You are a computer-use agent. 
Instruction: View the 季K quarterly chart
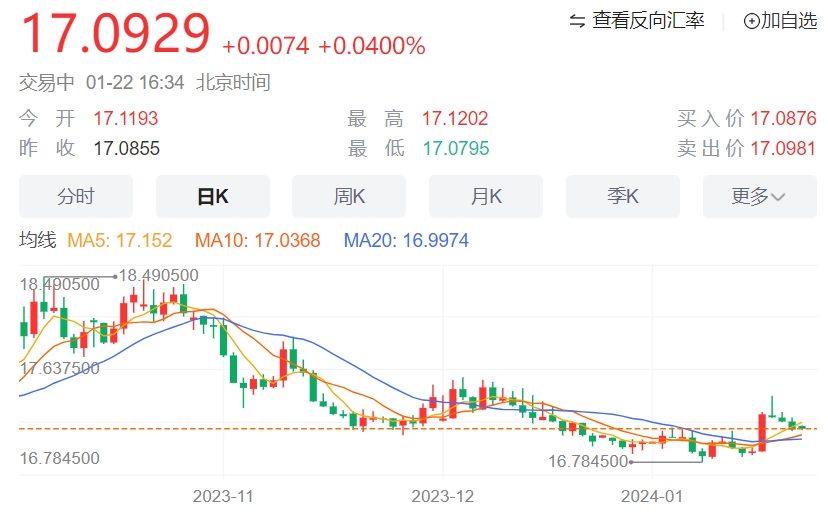622,197
